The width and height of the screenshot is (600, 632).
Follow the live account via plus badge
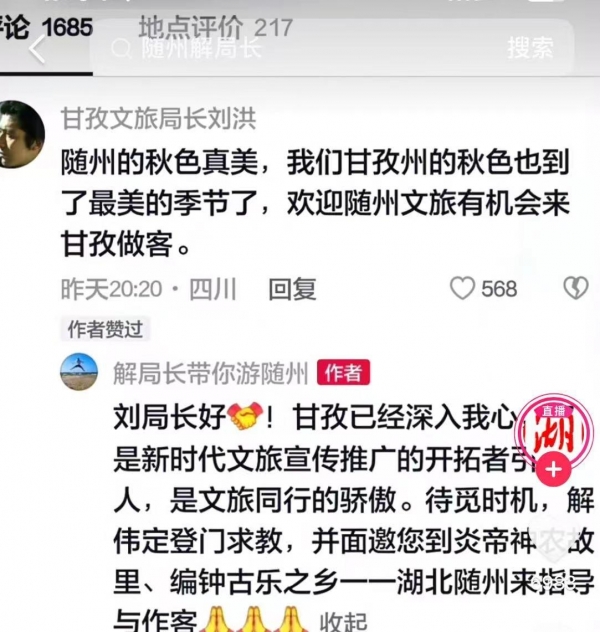[x=556, y=467]
